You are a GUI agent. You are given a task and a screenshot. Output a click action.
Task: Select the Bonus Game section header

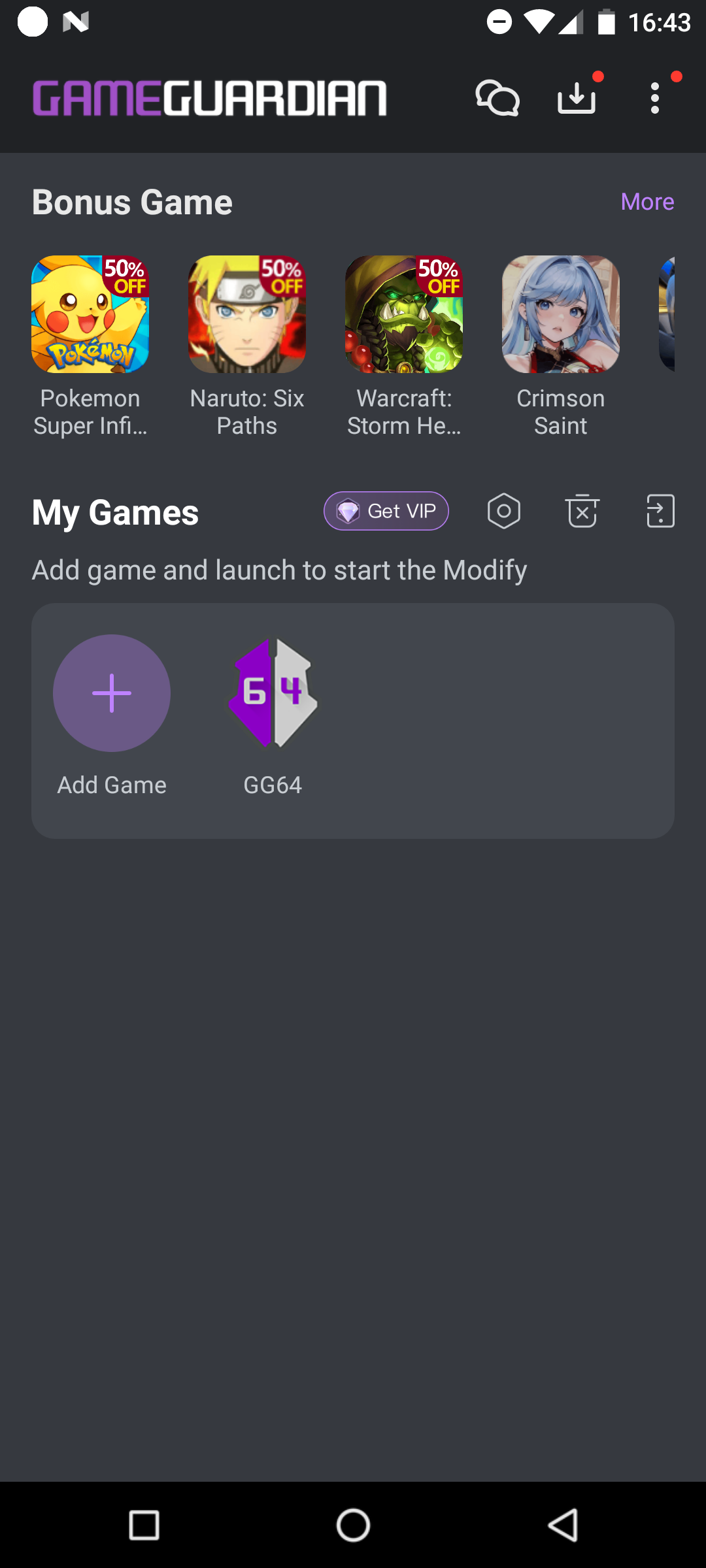(x=132, y=202)
